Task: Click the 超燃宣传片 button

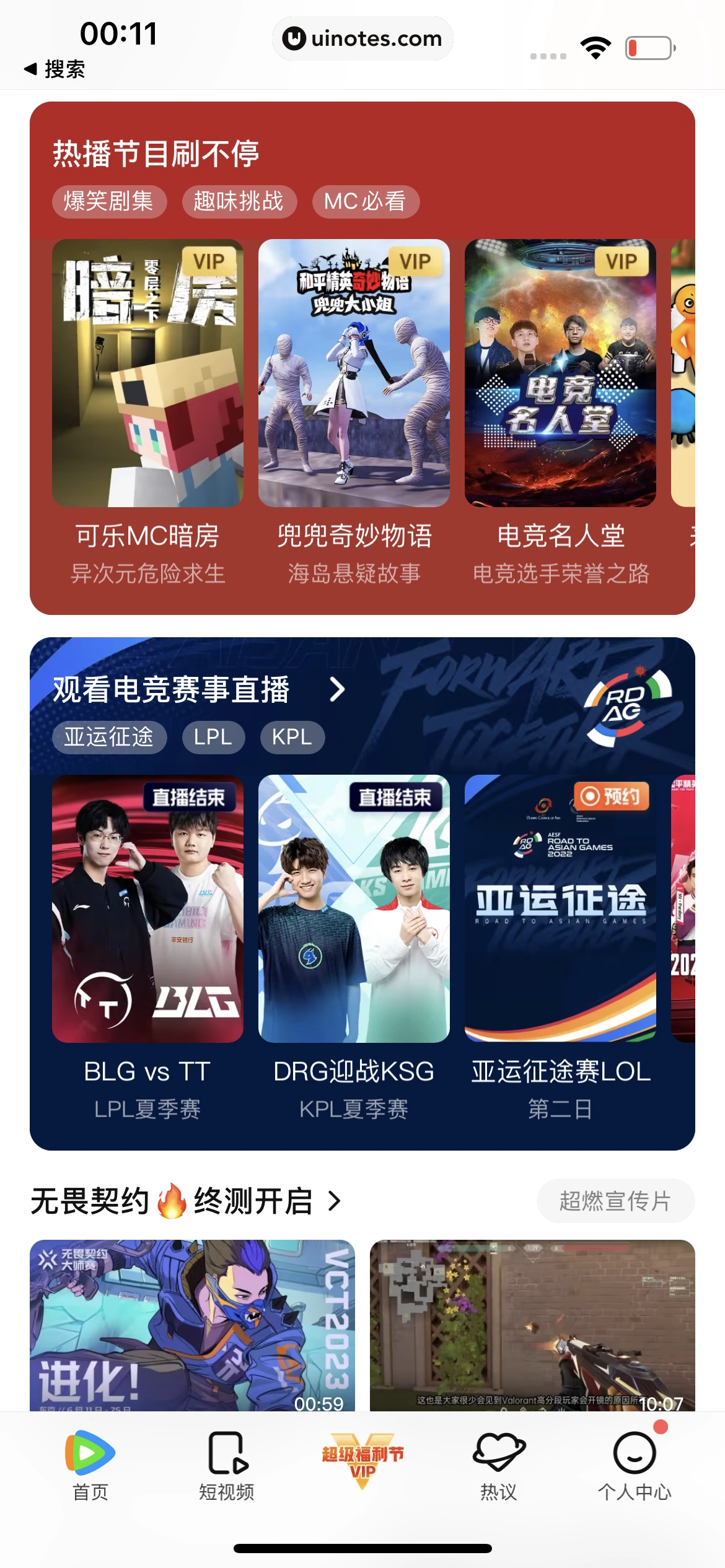Action: (615, 1200)
